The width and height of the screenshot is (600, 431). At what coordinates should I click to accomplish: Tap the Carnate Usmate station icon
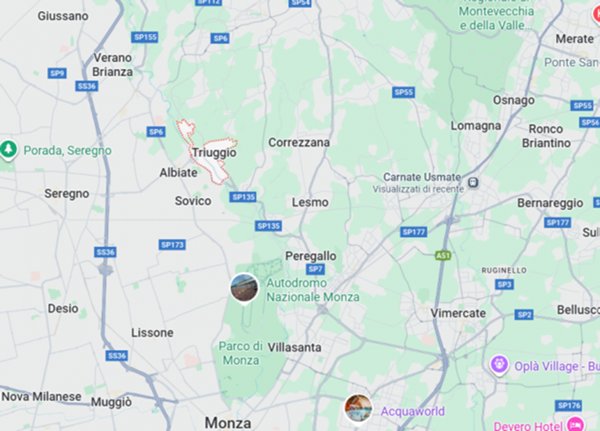[474, 183]
